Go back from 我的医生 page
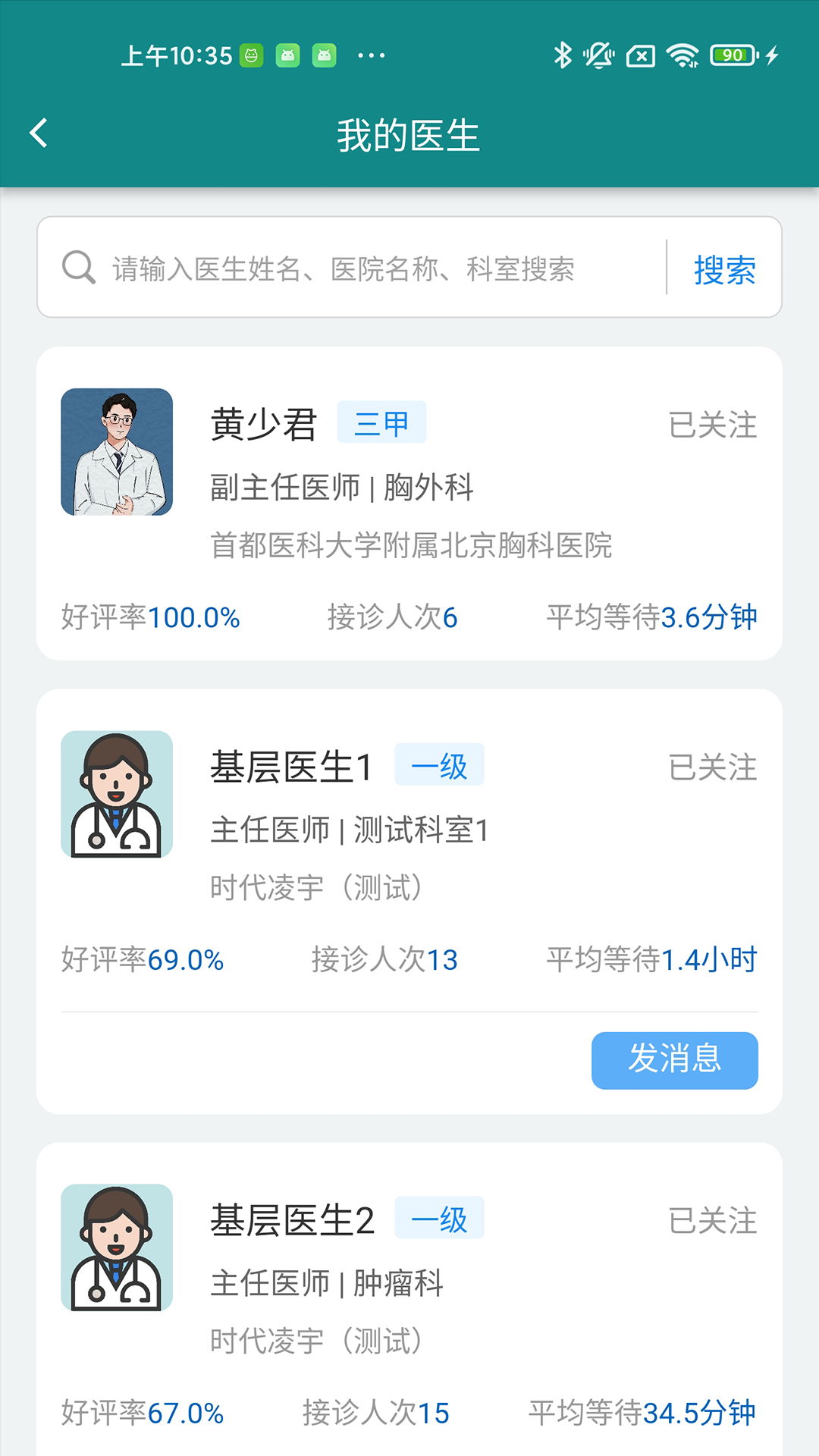819x1456 pixels. [39, 133]
